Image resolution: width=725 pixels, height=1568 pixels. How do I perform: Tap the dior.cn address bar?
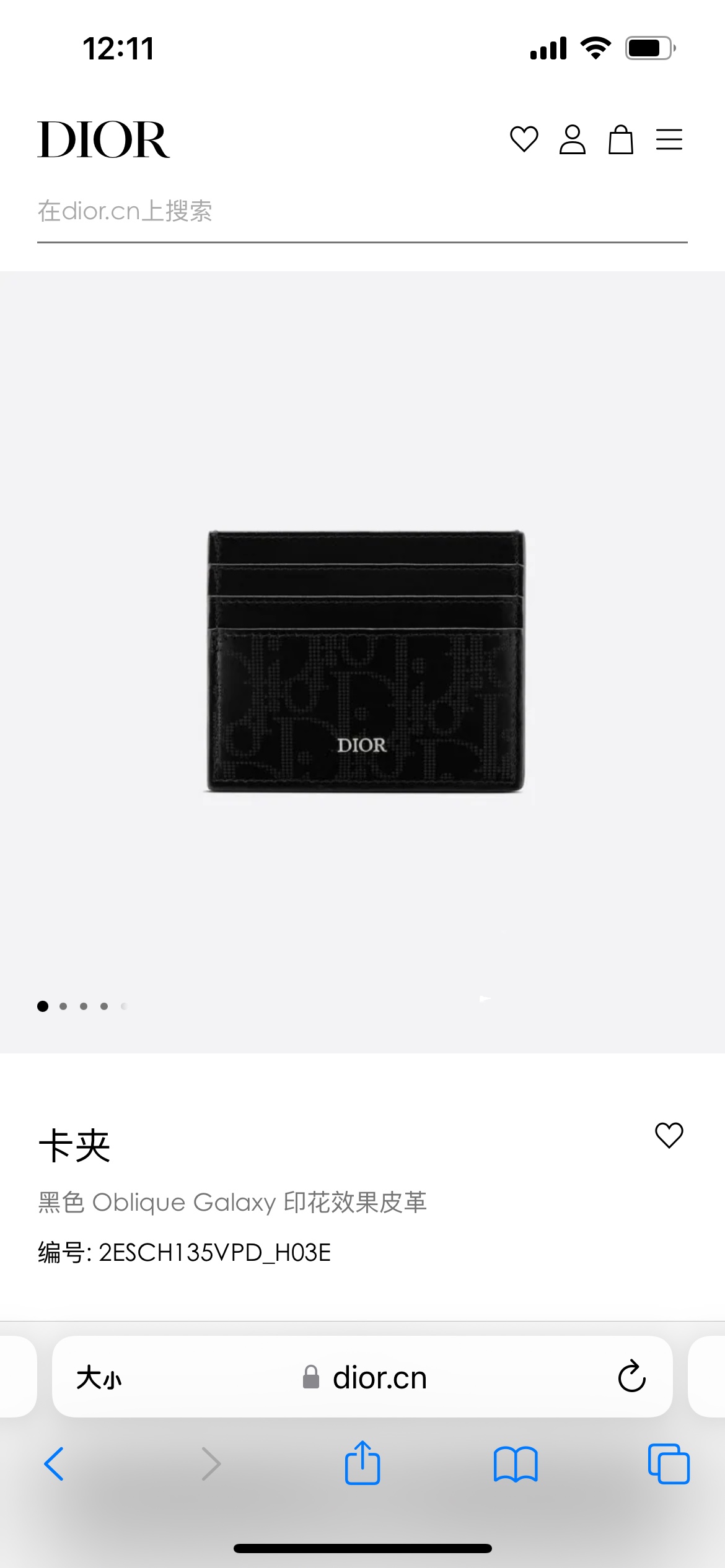point(379,1378)
